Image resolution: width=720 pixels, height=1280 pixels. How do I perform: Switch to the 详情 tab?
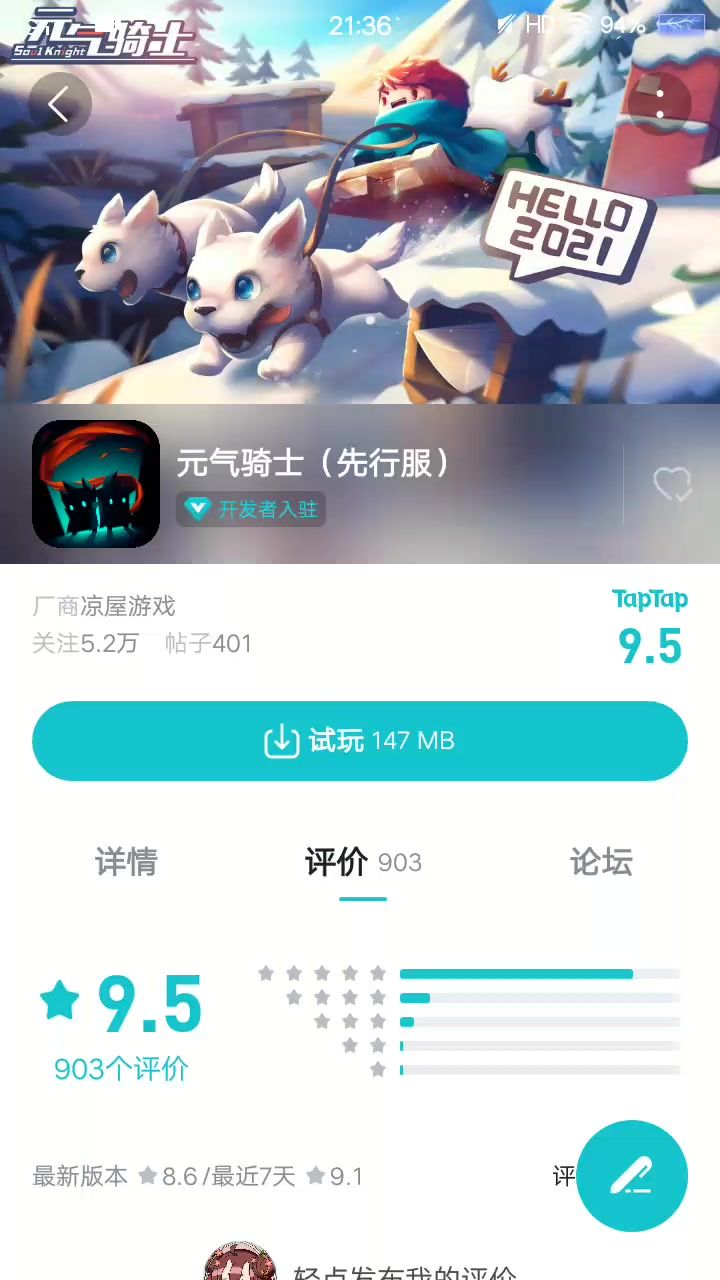coord(126,862)
